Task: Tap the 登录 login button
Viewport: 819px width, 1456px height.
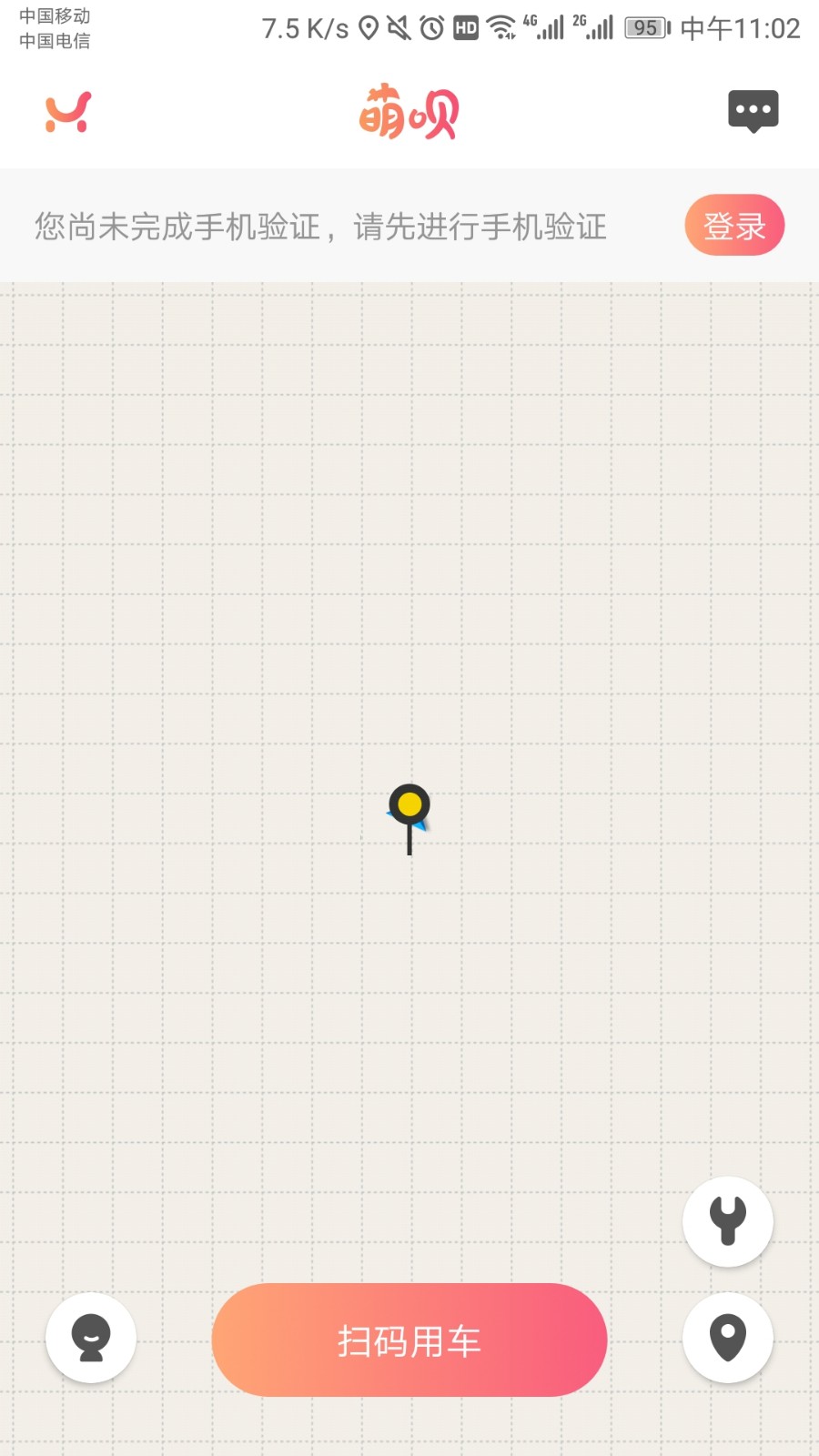Action: (733, 225)
